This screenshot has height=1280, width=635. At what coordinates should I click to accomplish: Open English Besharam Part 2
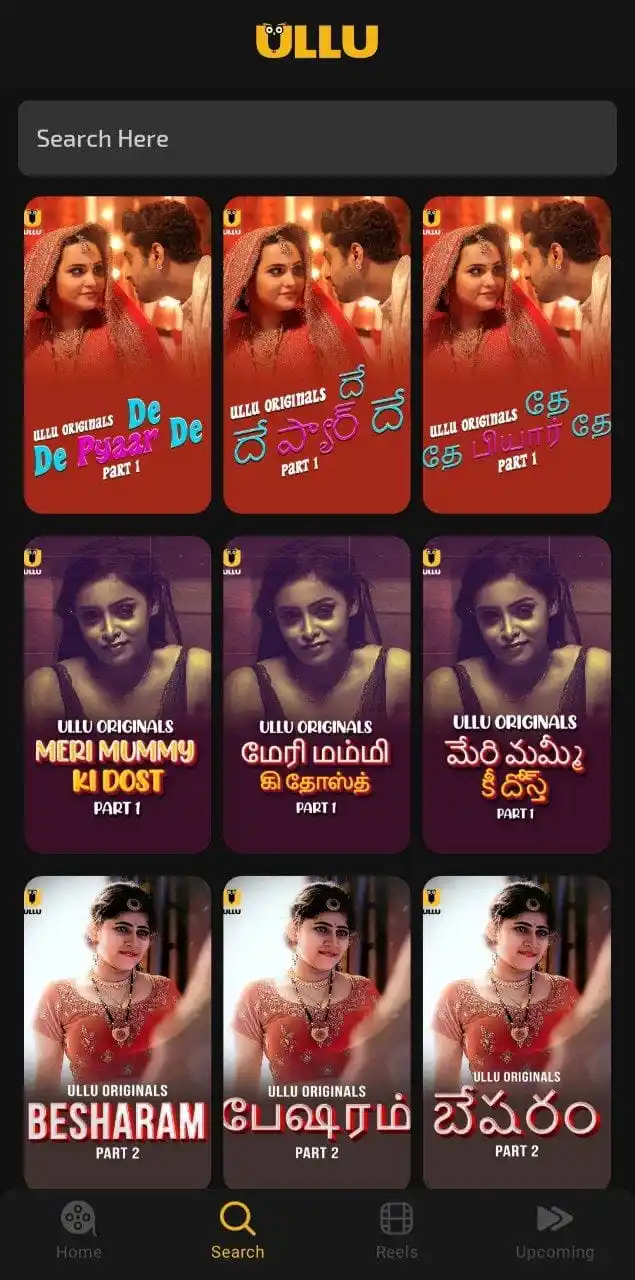(117, 1030)
